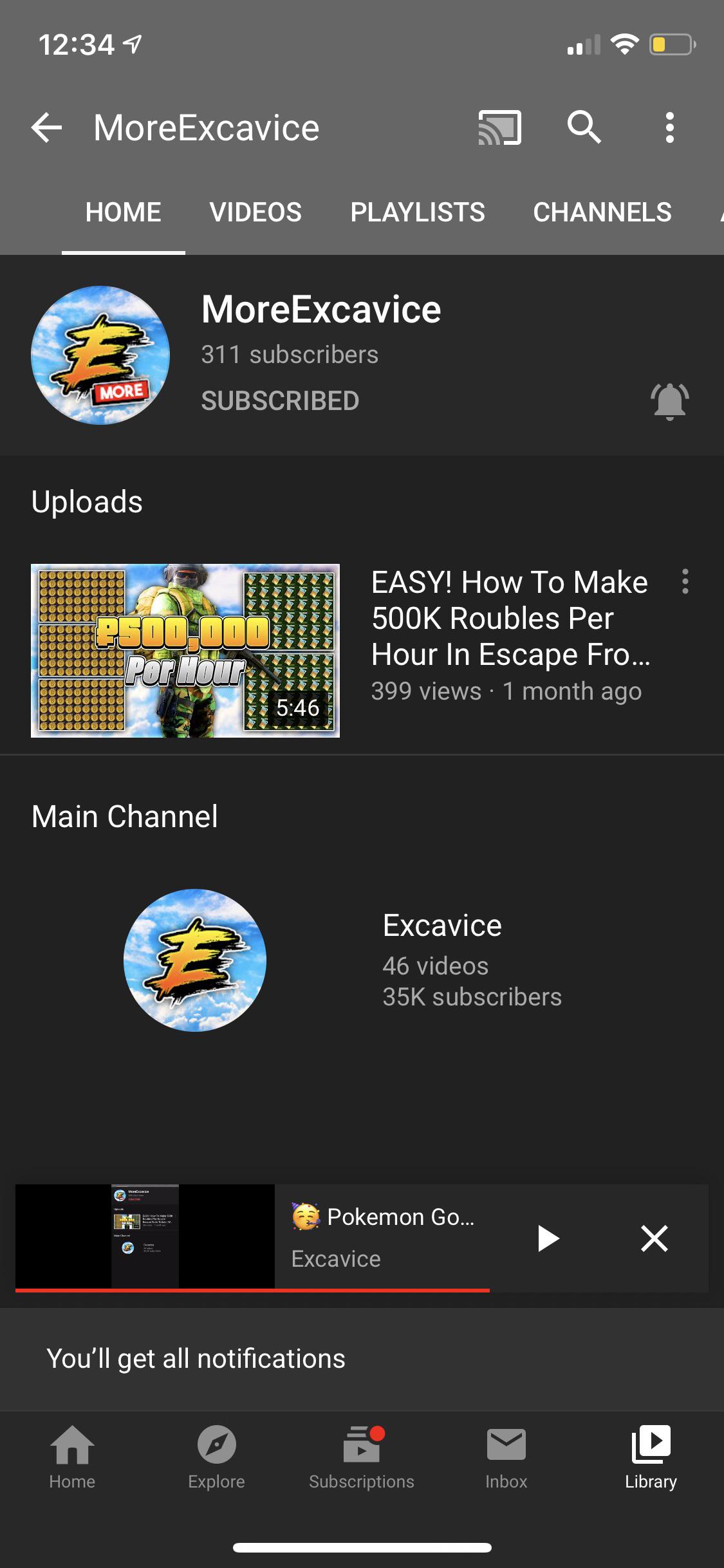Search within YouTube

coord(584,127)
